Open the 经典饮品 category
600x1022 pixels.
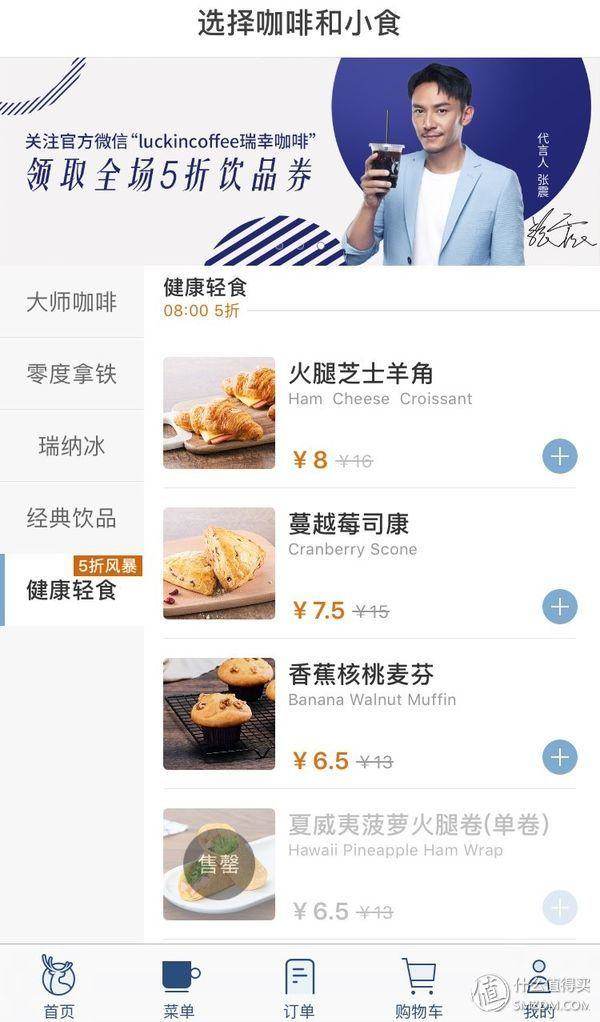71,518
